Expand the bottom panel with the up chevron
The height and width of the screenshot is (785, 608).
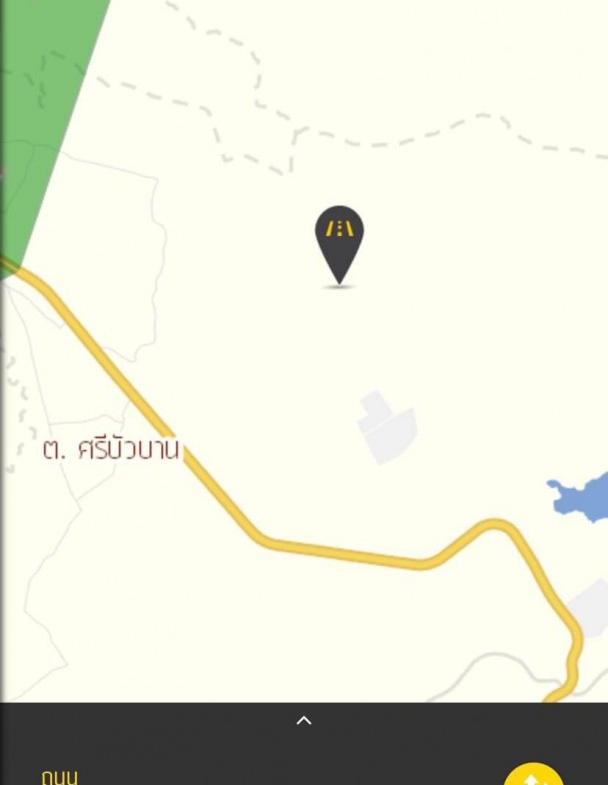pos(304,720)
